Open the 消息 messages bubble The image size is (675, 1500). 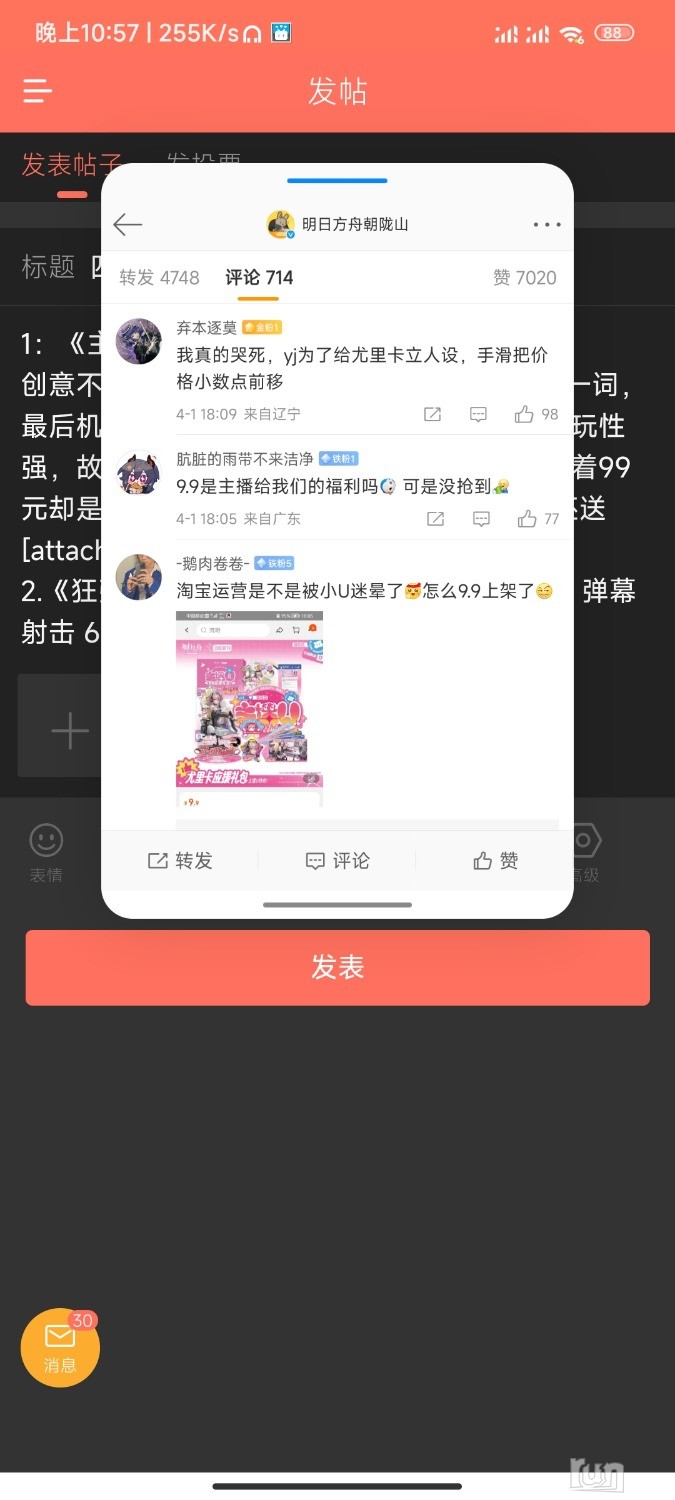click(60, 1347)
